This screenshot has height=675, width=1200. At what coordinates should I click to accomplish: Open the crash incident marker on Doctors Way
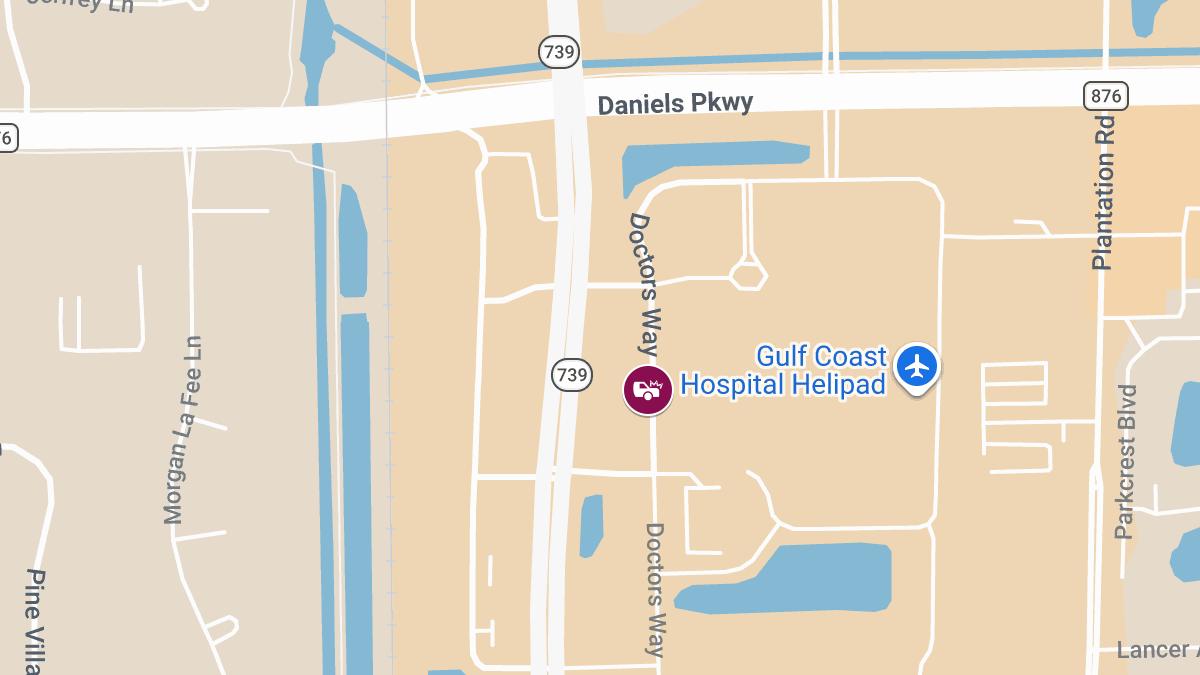648,389
